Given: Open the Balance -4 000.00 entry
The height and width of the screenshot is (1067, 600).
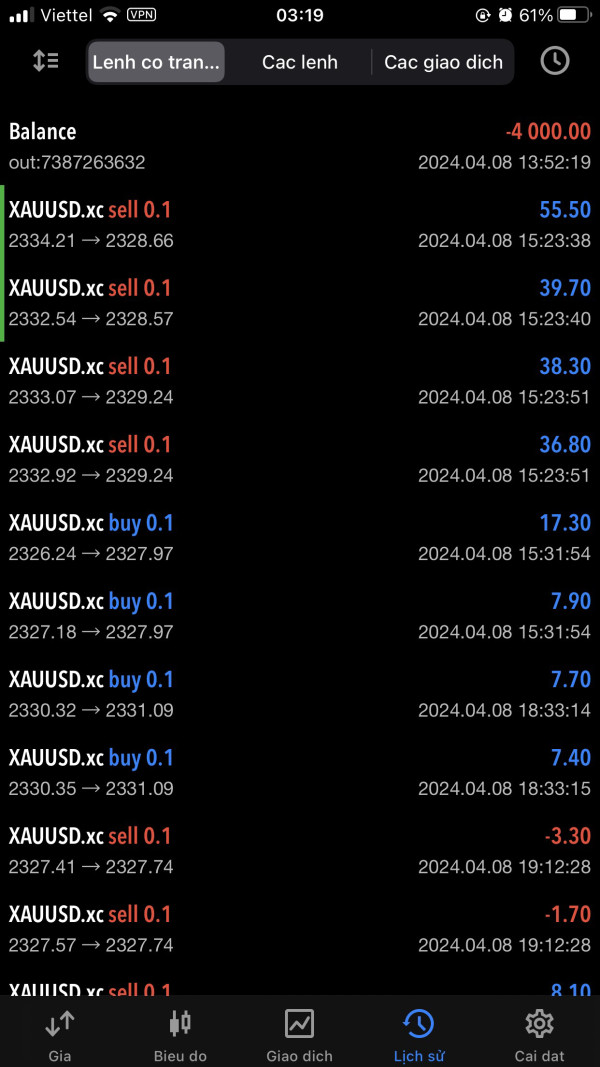Looking at the screenshot, I should [300, 146].
